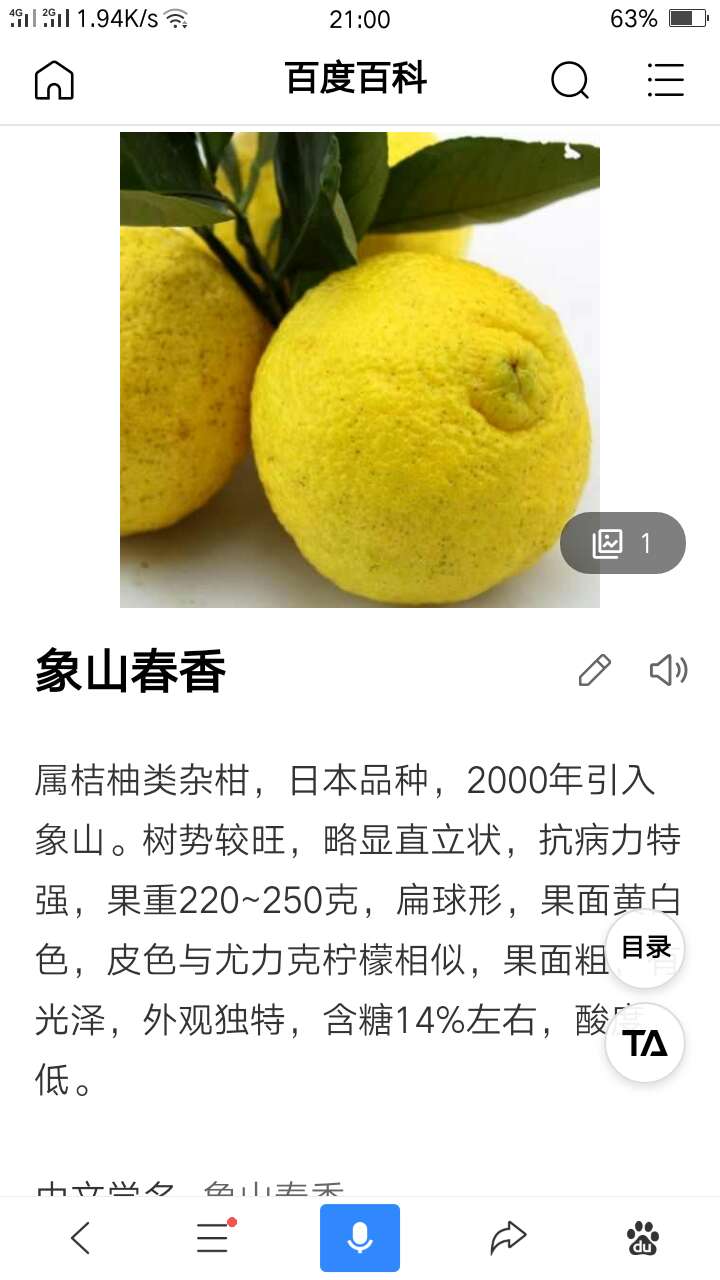Viewport: 720px width, 1280px height.
Task: Start voice search with the blue microphone
Action: pyautogui.click(x=360, y=1238)
